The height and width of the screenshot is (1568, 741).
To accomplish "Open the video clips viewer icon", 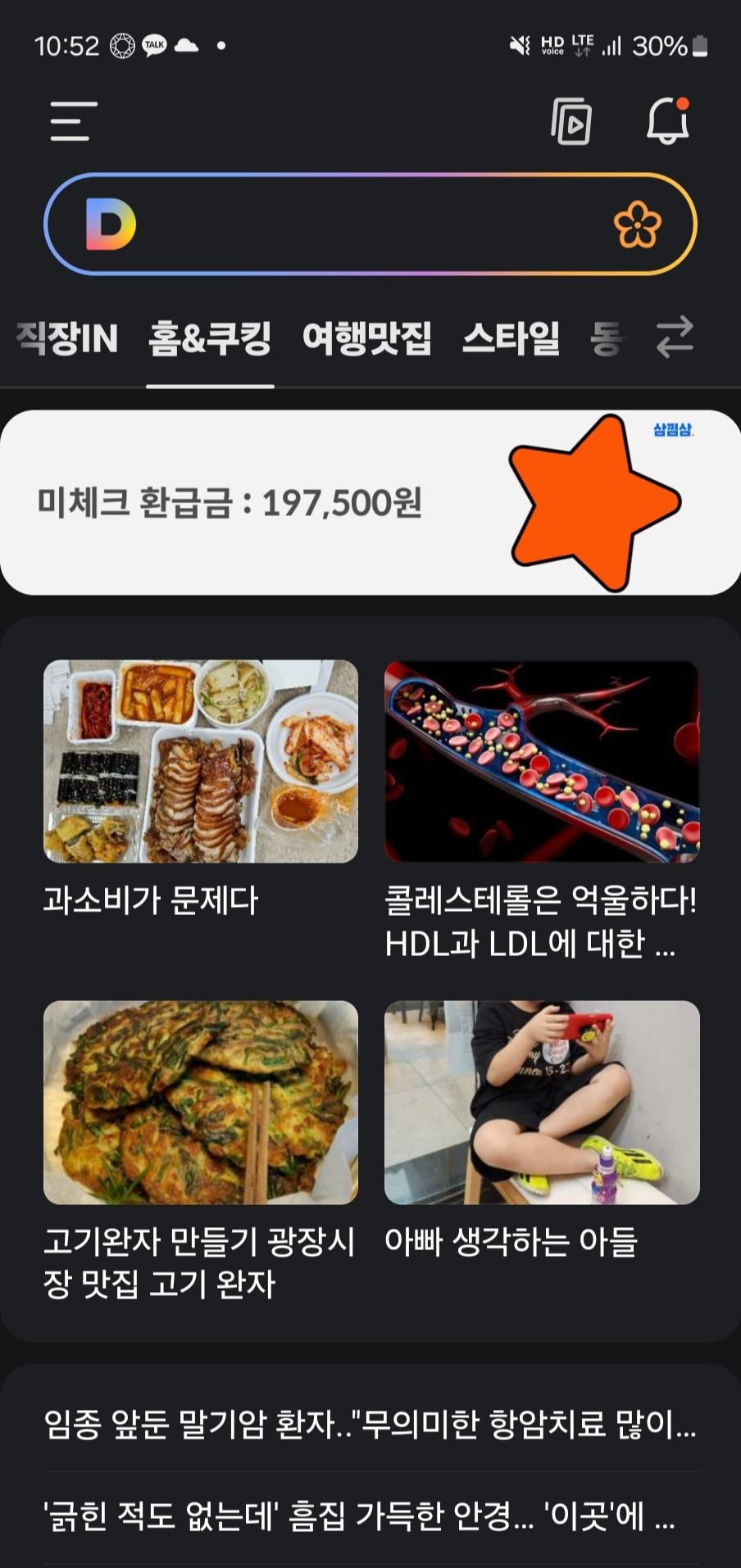I will tap(573, 121).
